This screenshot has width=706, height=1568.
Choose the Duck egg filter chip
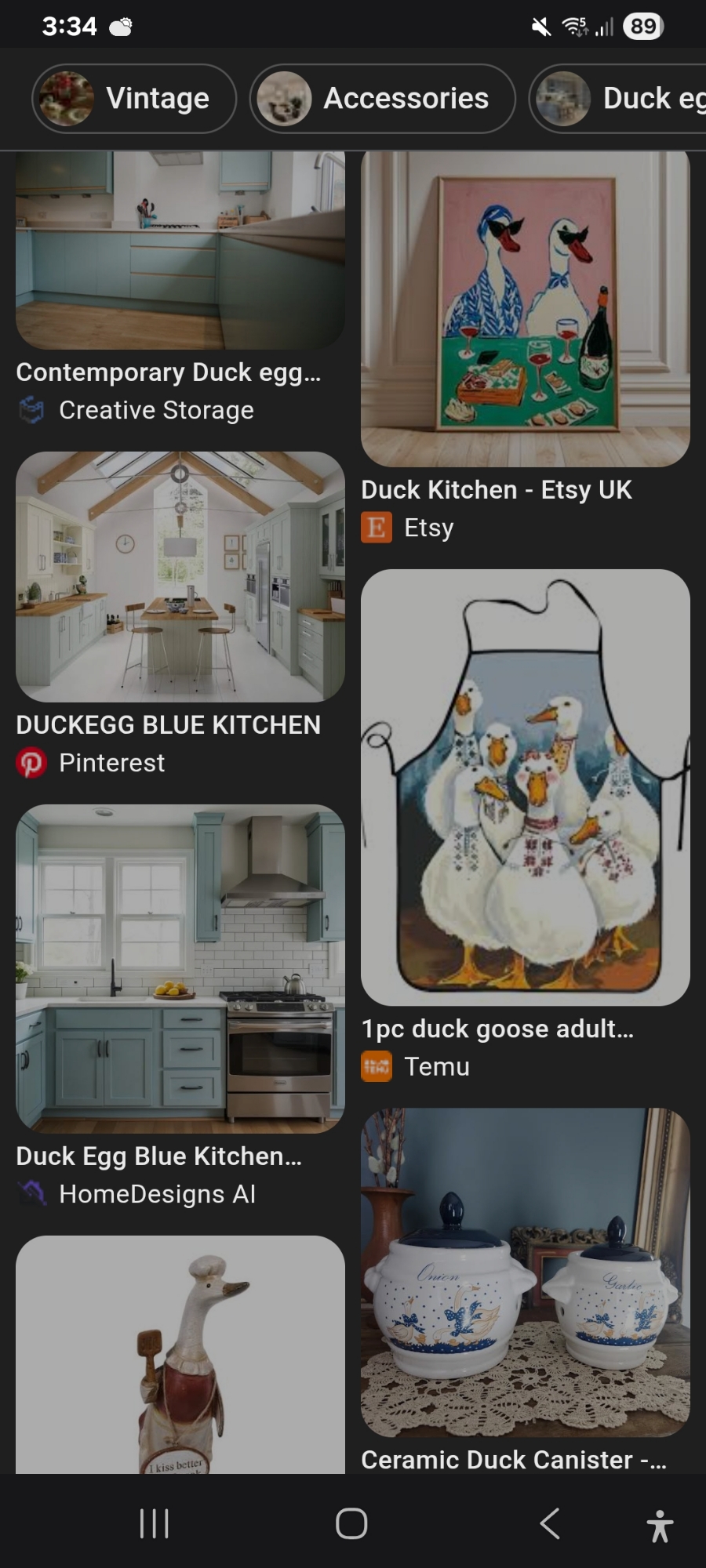pyautogui.click(x=620, y=99)
